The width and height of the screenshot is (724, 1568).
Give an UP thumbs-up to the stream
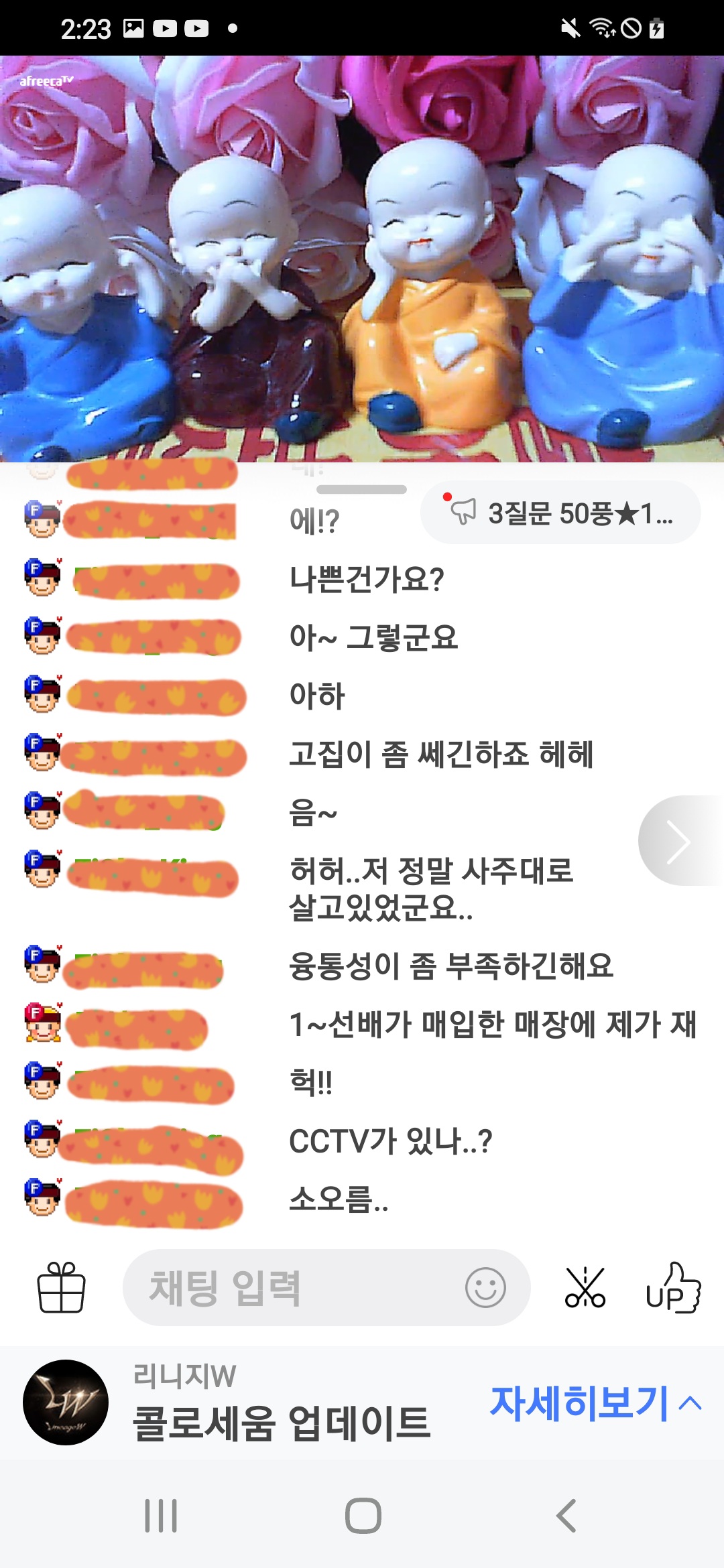click(673, 1287)
